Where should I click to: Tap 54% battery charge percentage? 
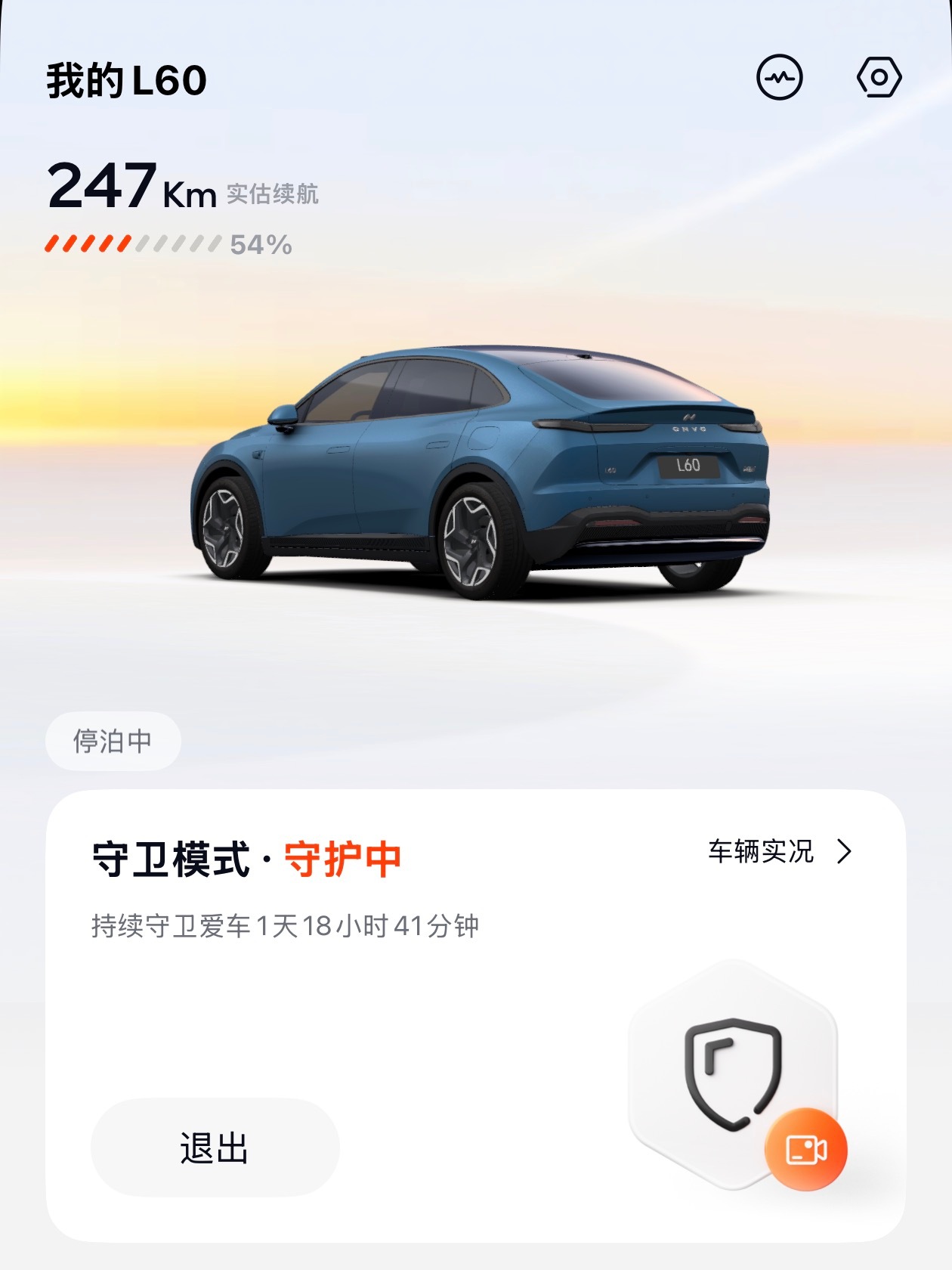point(260,243)
